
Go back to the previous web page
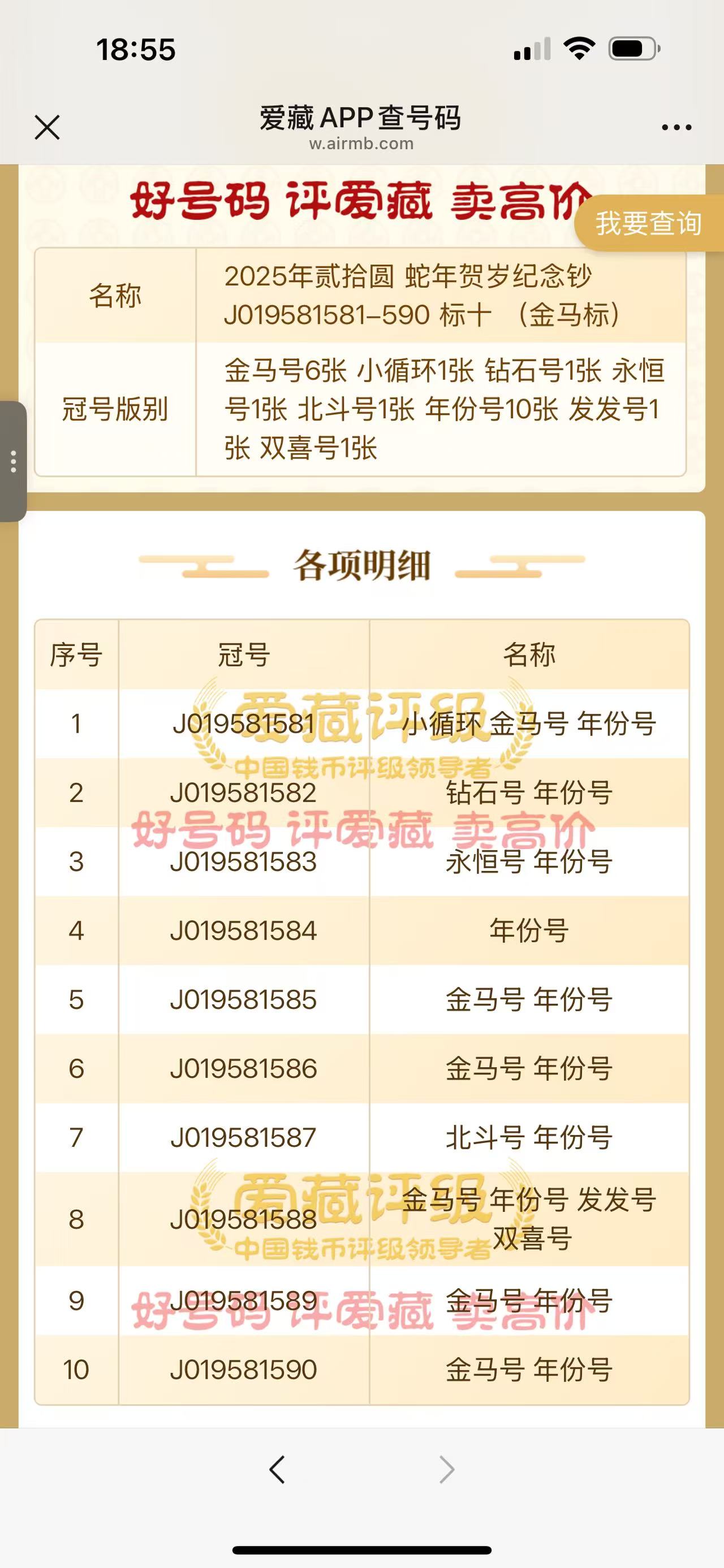click(x=277, y=1469)
